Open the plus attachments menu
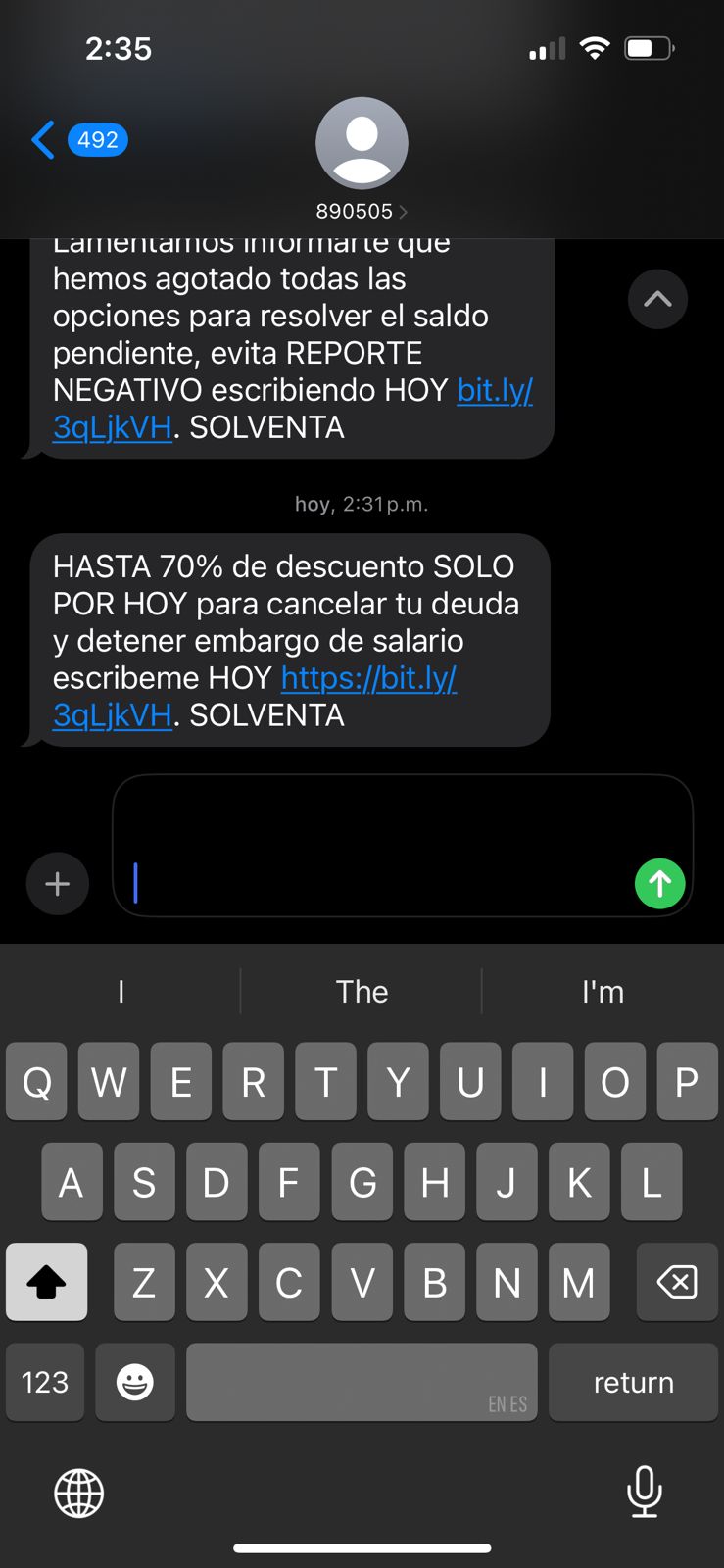This screenshot has height=1568, width=724. coord(58,884)
